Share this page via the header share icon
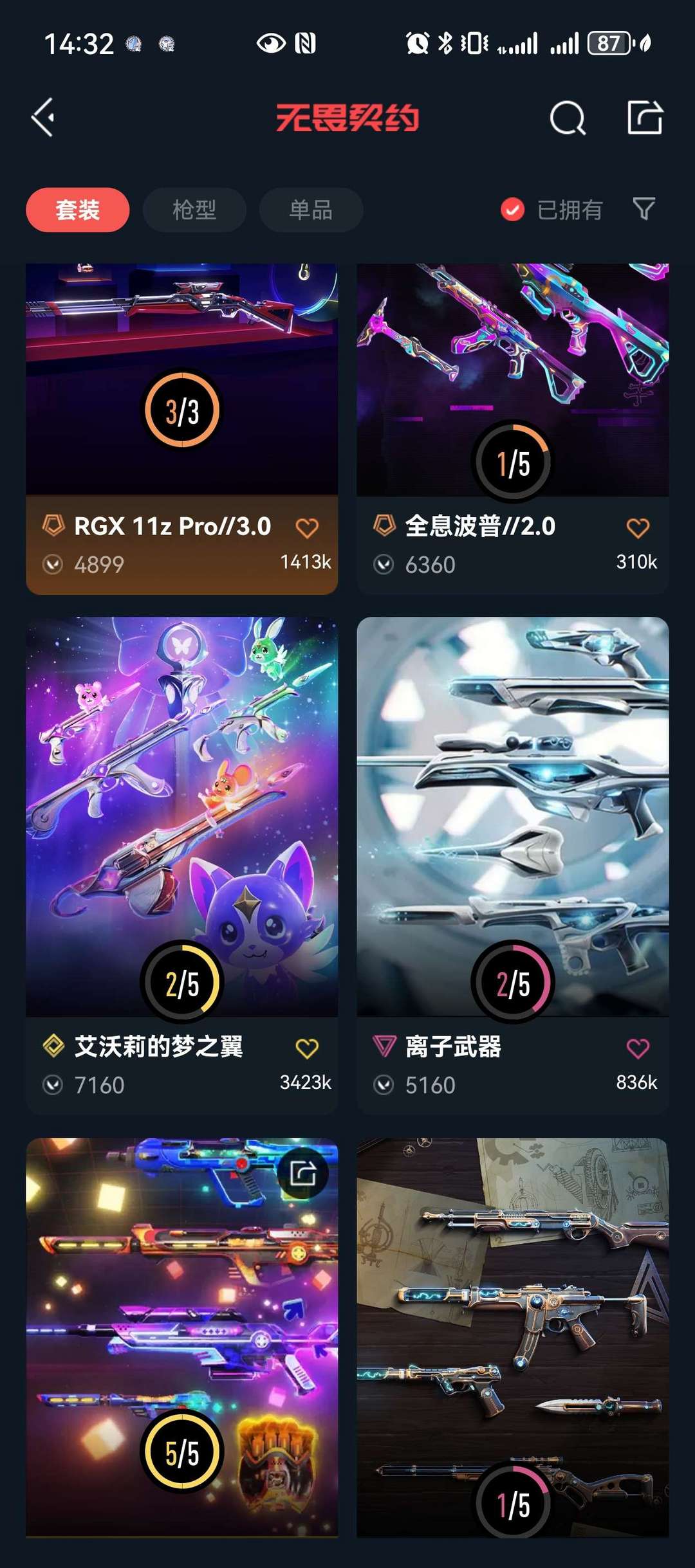 point(645,118)
